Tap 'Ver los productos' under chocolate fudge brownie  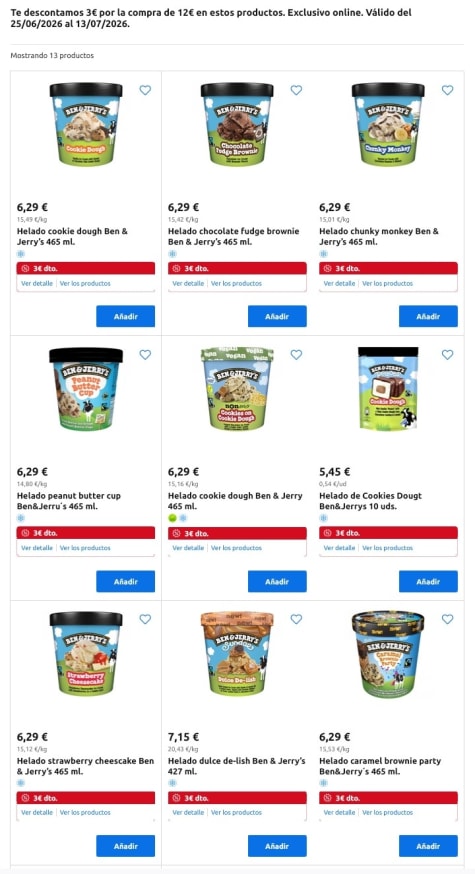236,283
